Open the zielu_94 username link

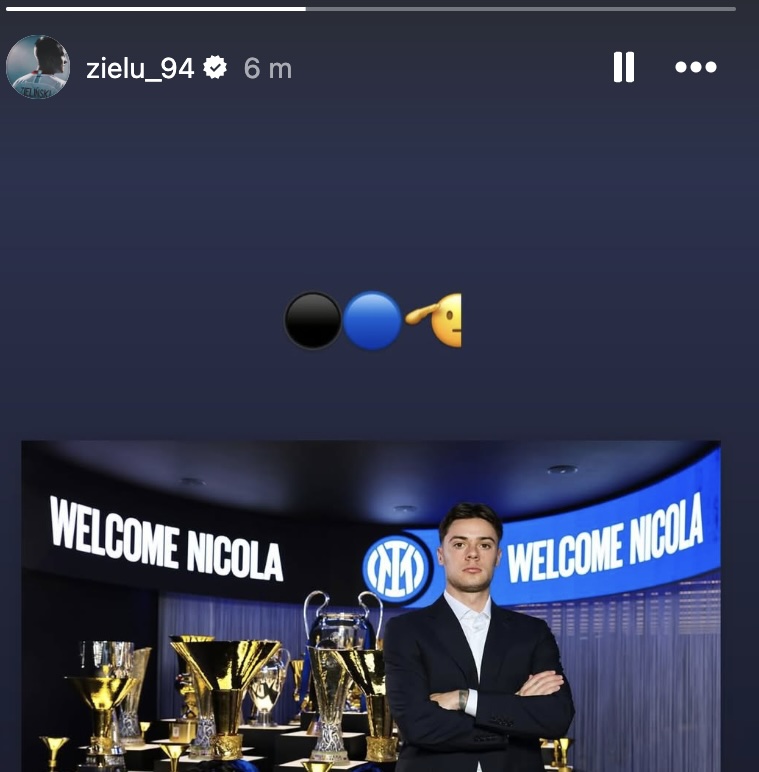[140, 68]
